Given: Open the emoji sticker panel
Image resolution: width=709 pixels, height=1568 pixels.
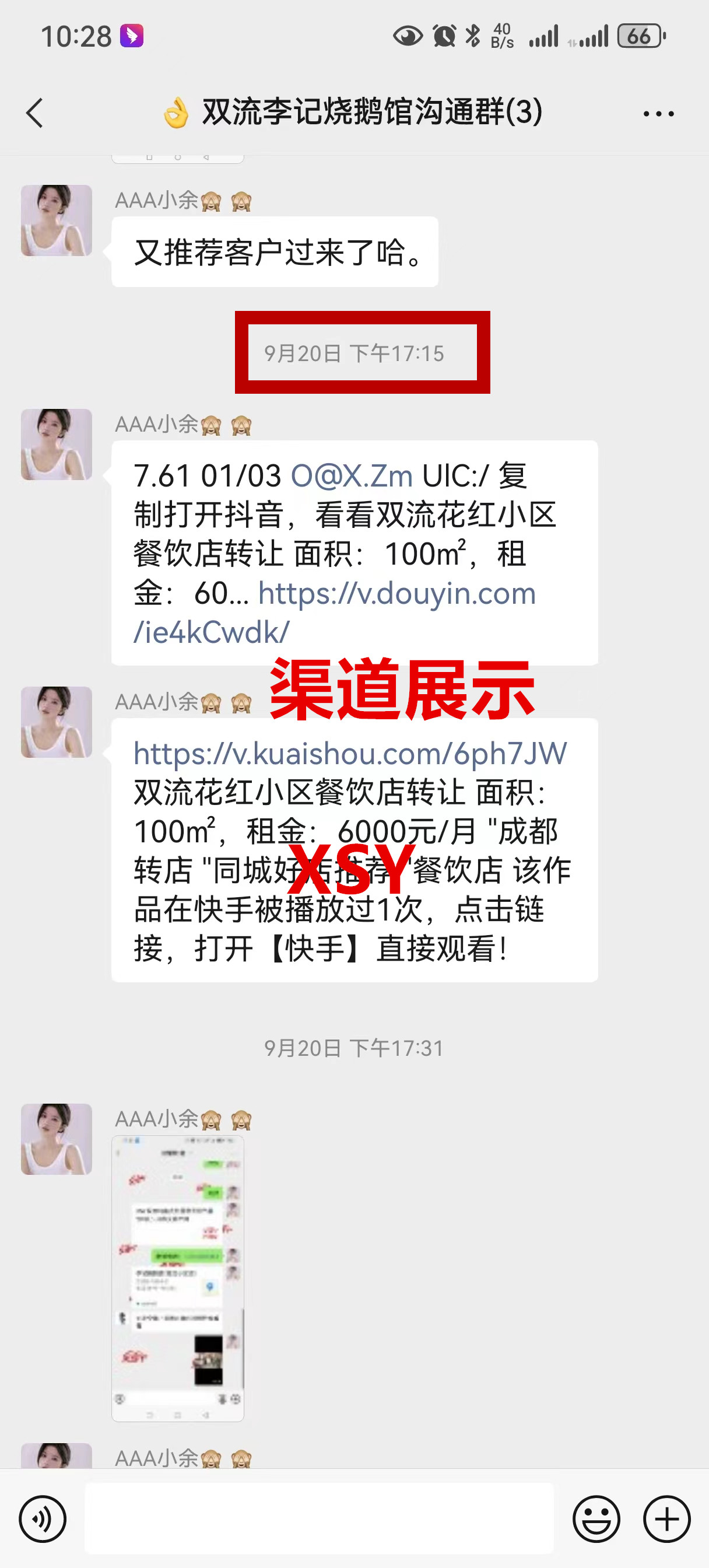Looking at the screenshot, I should [x=596, y=1518].
